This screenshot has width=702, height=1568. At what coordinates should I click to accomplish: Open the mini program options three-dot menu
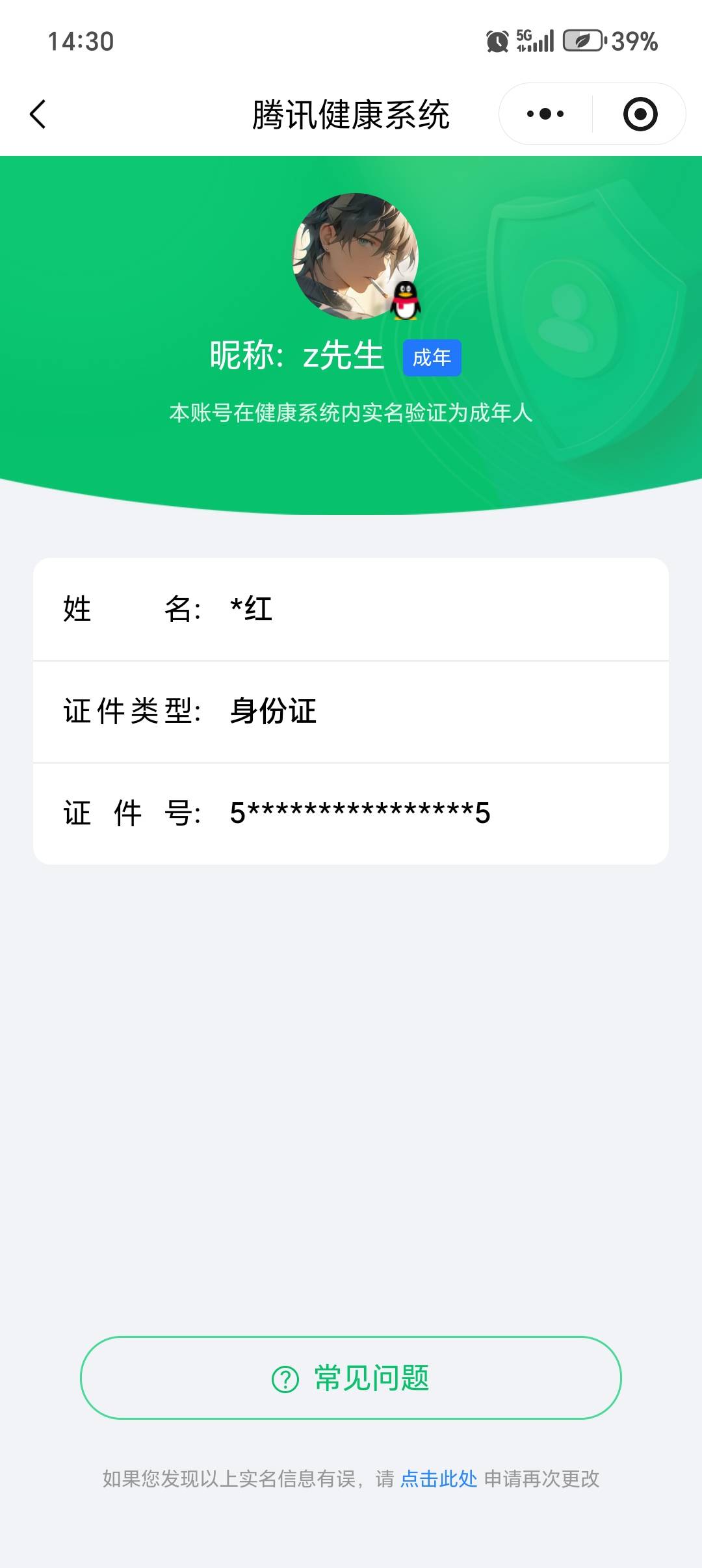coord(545,113)
